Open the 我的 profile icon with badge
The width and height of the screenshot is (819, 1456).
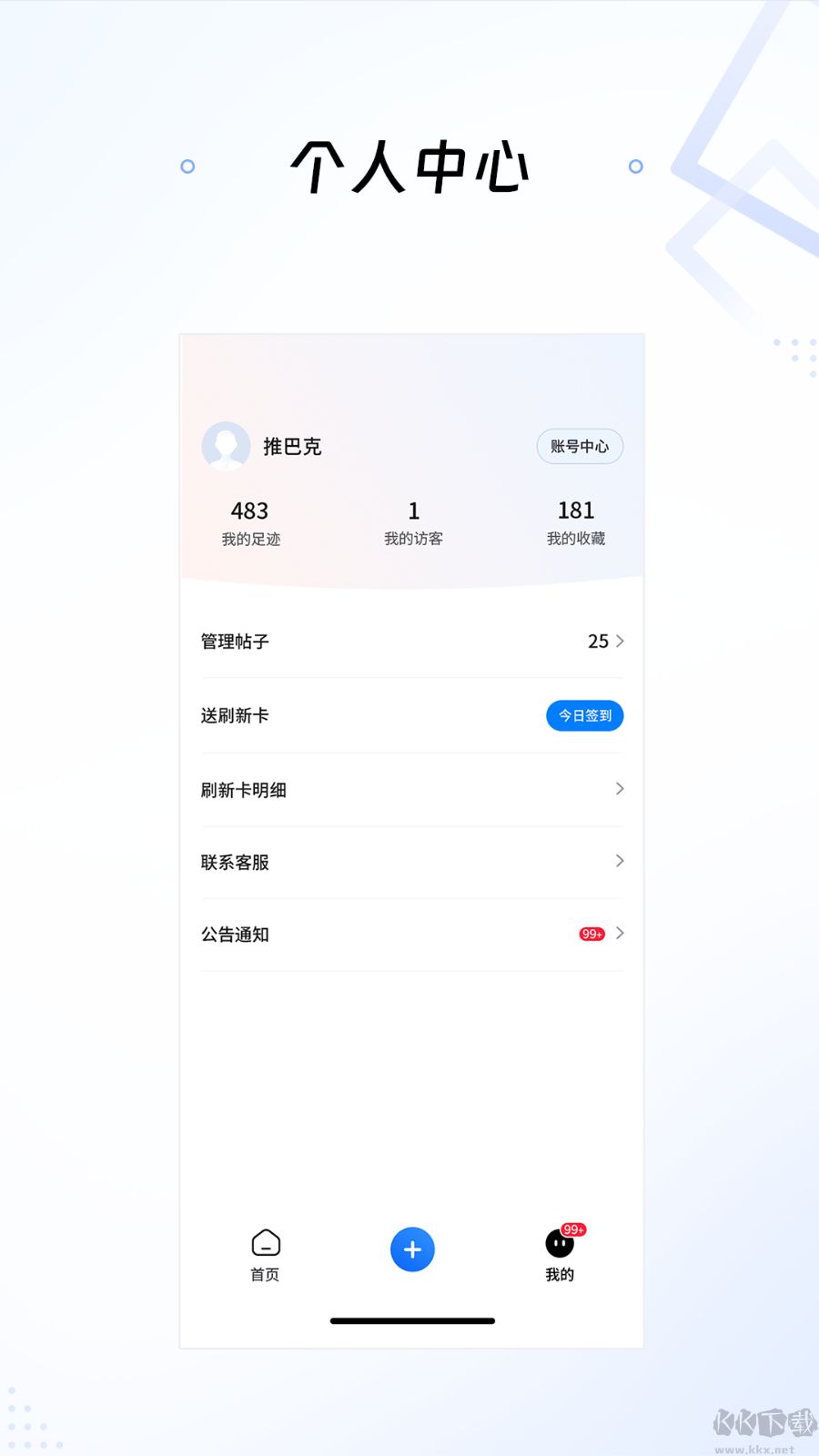tap(559, 1242)
